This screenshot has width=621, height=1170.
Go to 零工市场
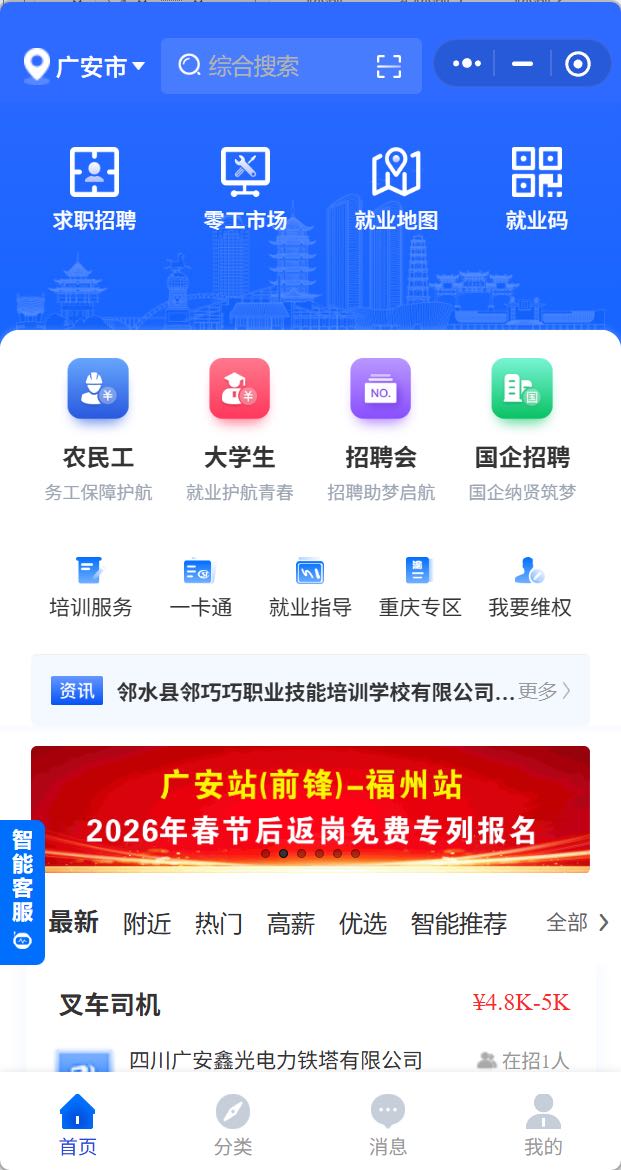point(245,189)
